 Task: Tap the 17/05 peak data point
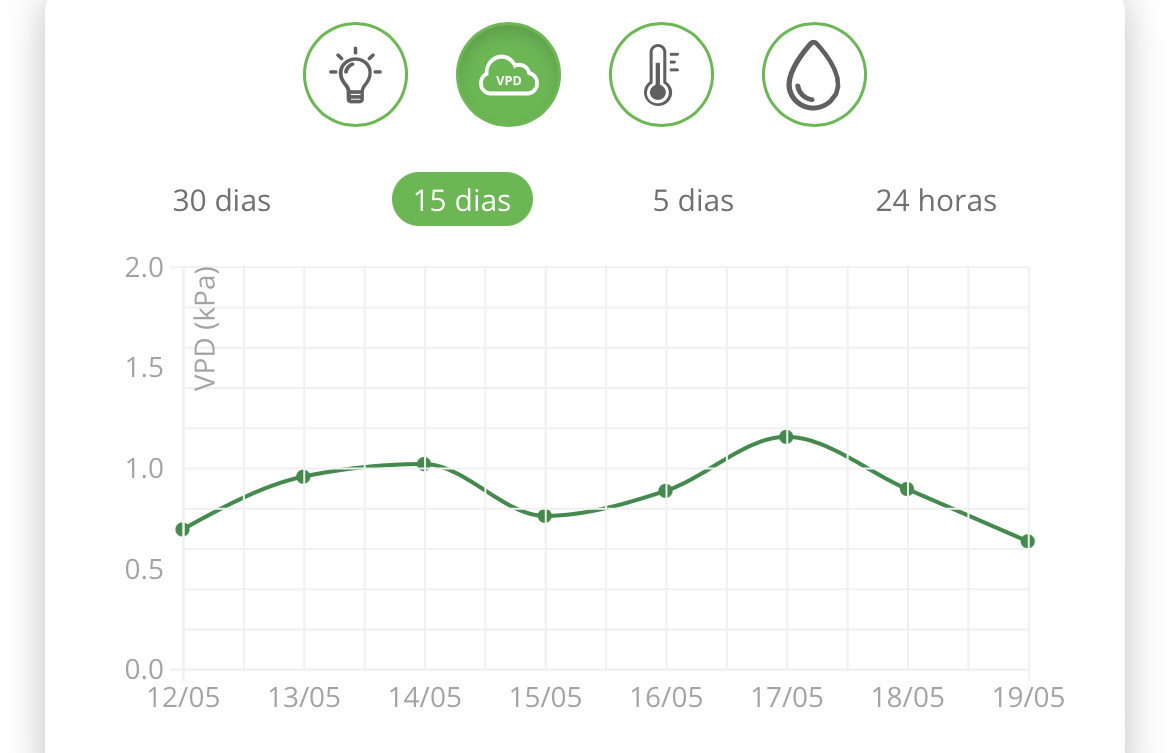coord(786,437)
